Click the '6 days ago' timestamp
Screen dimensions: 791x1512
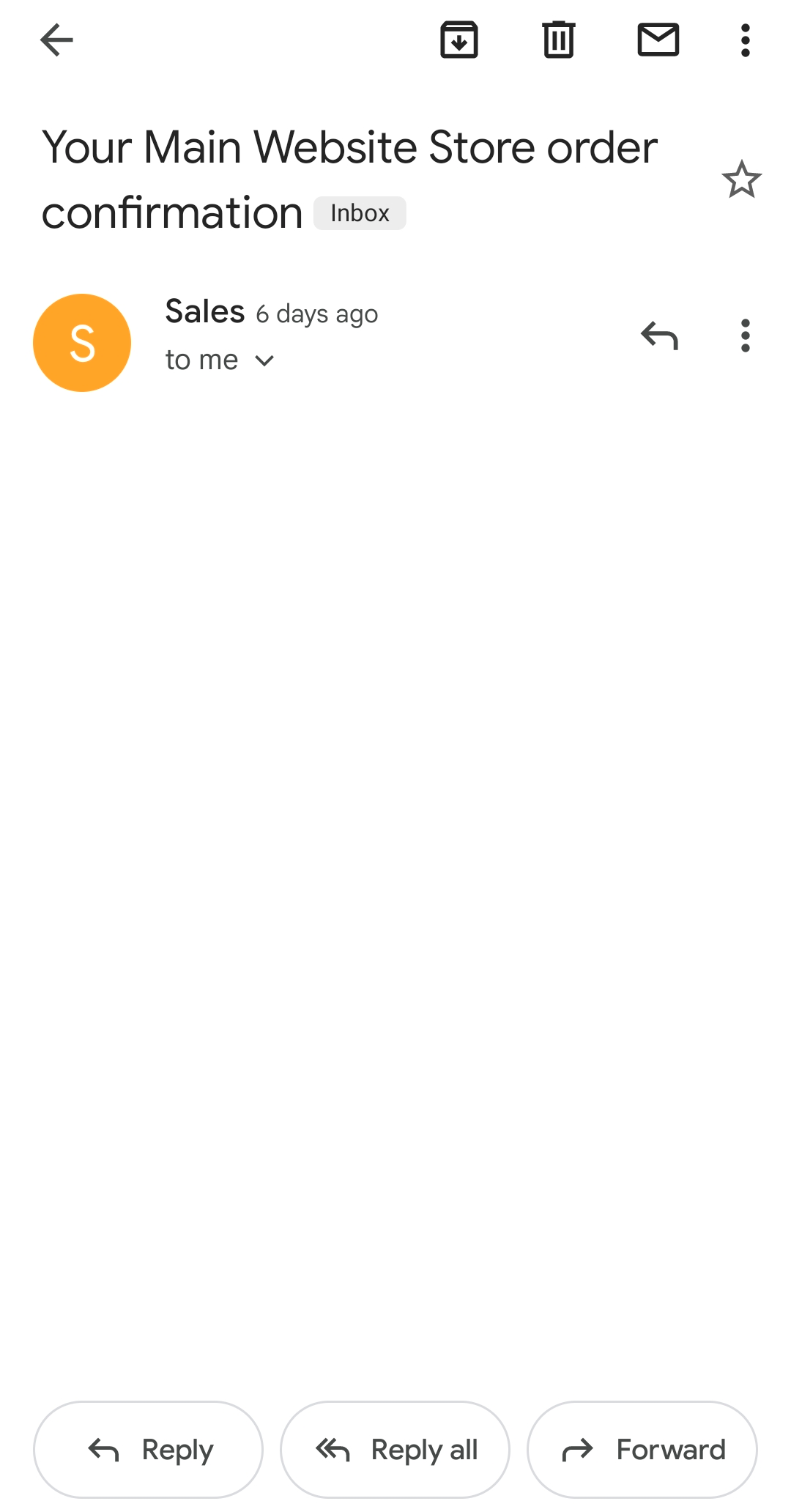coord(316,314)
